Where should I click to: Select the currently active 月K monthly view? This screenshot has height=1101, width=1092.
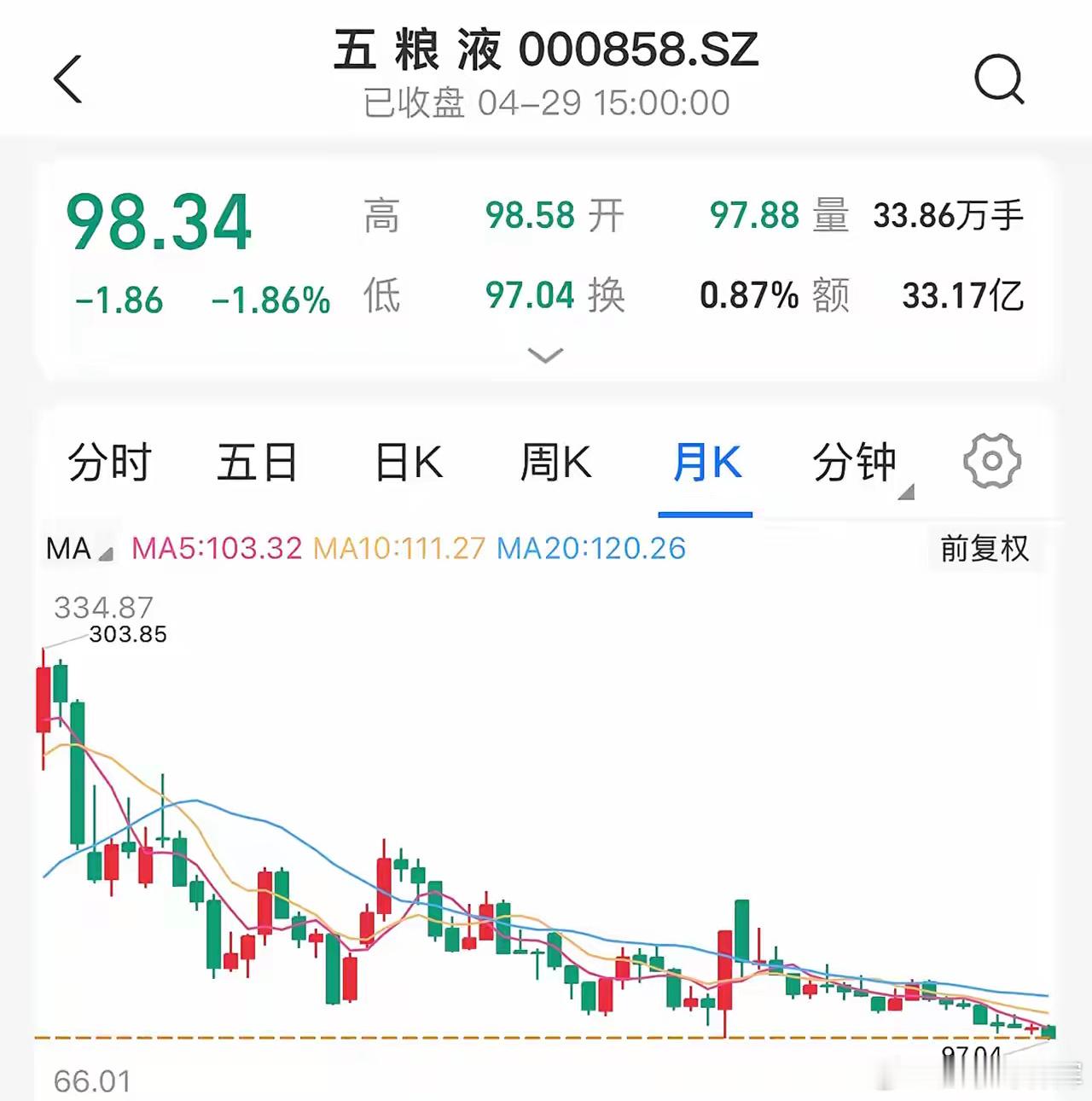click(x=706, y=461)
